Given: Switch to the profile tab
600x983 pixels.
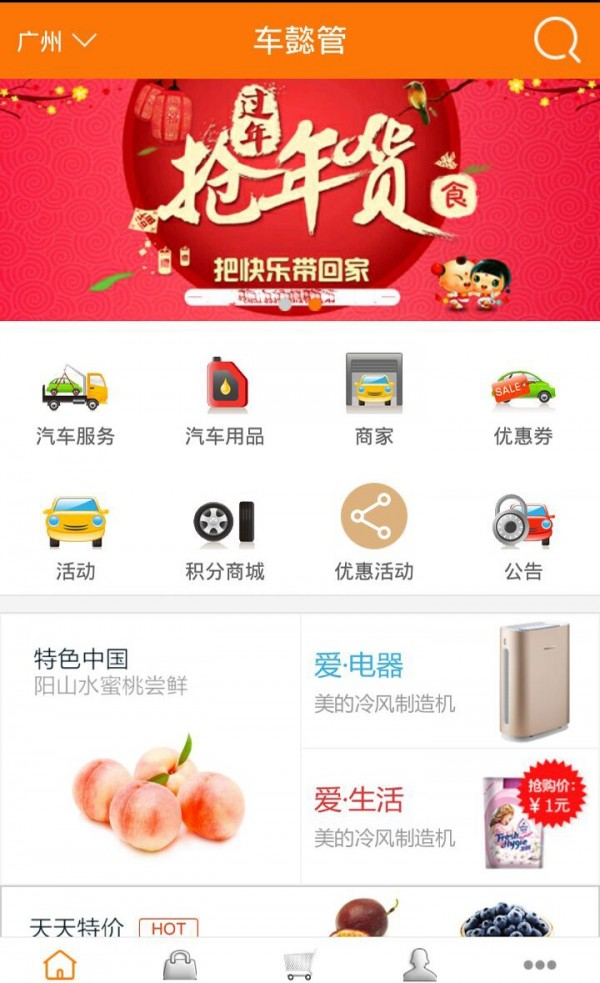Looking at the screenshot, I should 419,964.
